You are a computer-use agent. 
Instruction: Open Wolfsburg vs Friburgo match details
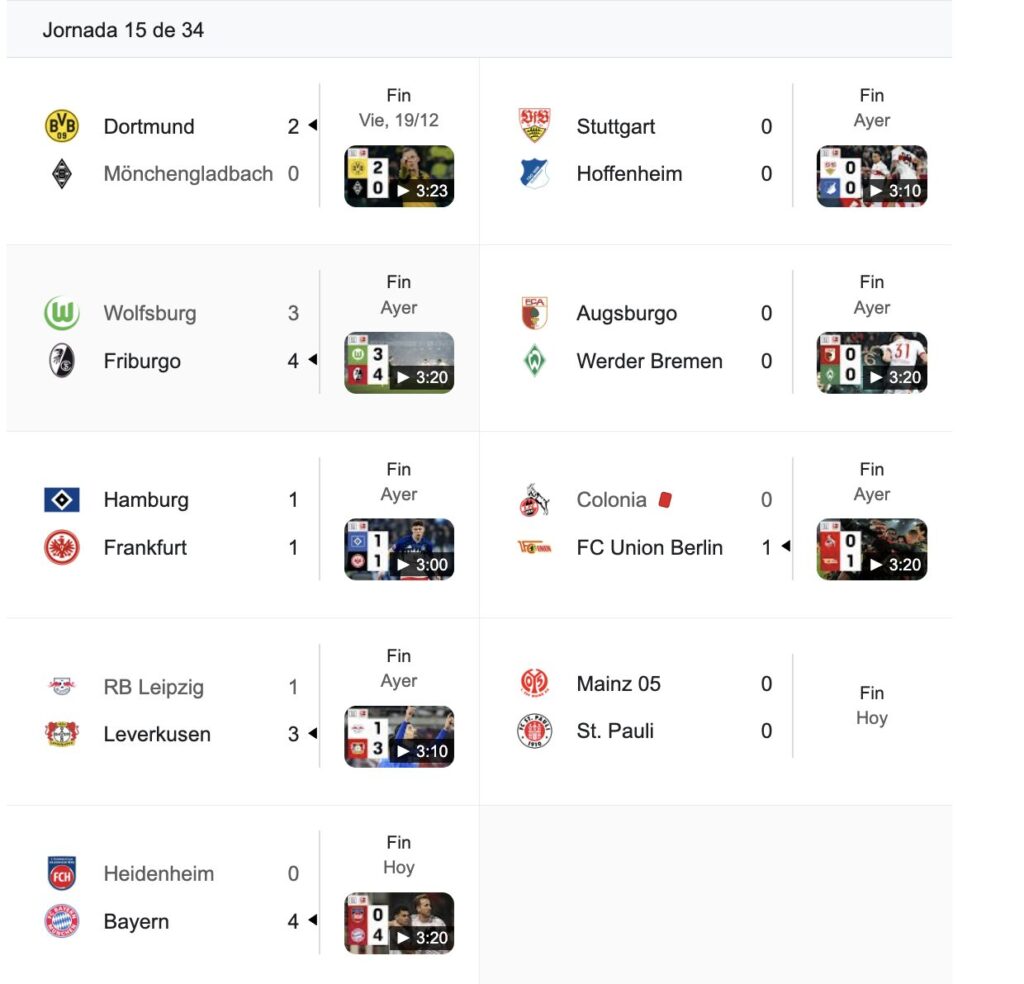(170, 337)
